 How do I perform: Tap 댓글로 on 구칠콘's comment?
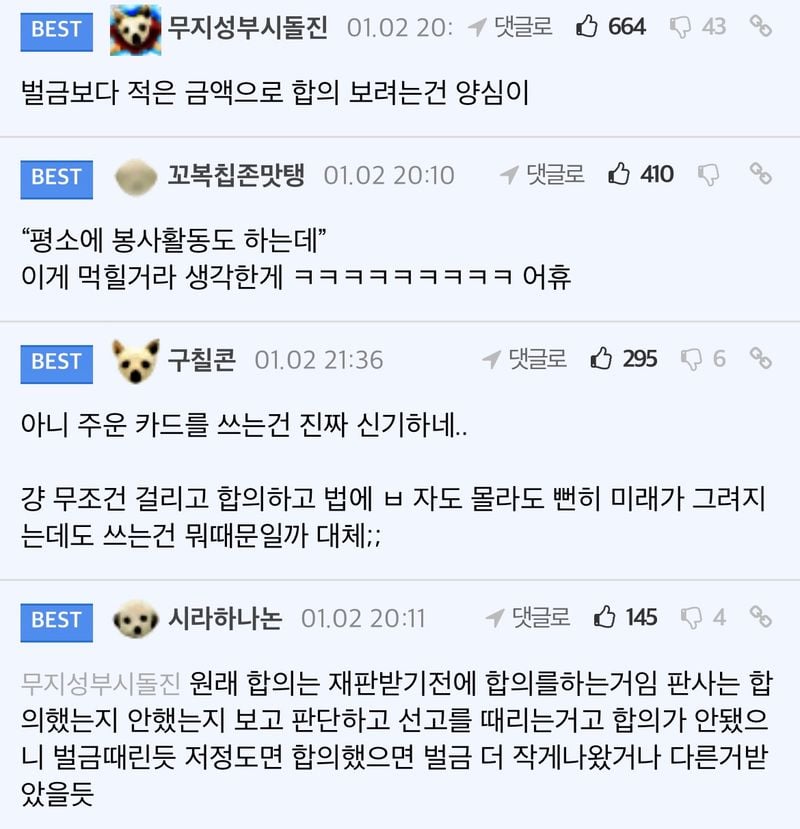(x=524, y=359)
